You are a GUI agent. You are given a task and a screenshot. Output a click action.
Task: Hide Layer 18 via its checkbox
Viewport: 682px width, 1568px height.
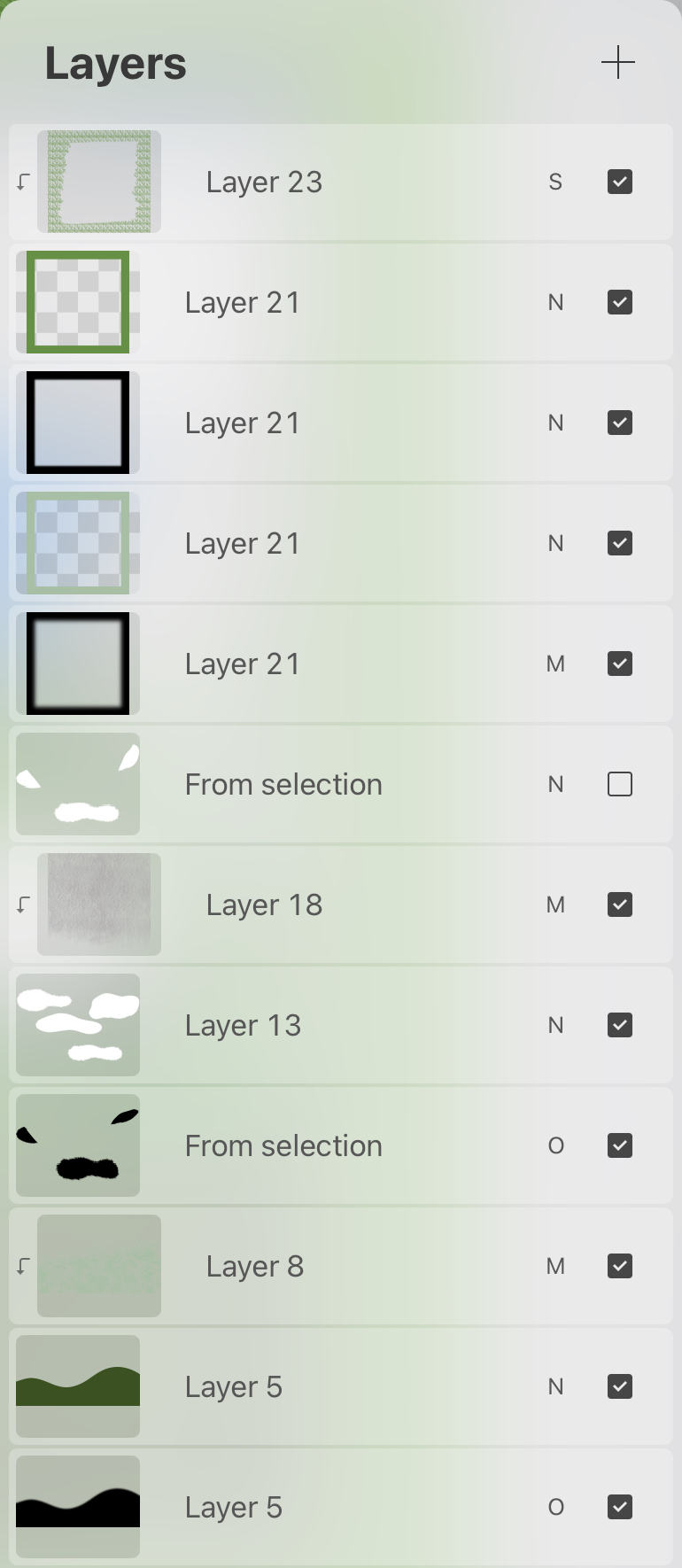point(619,905)
